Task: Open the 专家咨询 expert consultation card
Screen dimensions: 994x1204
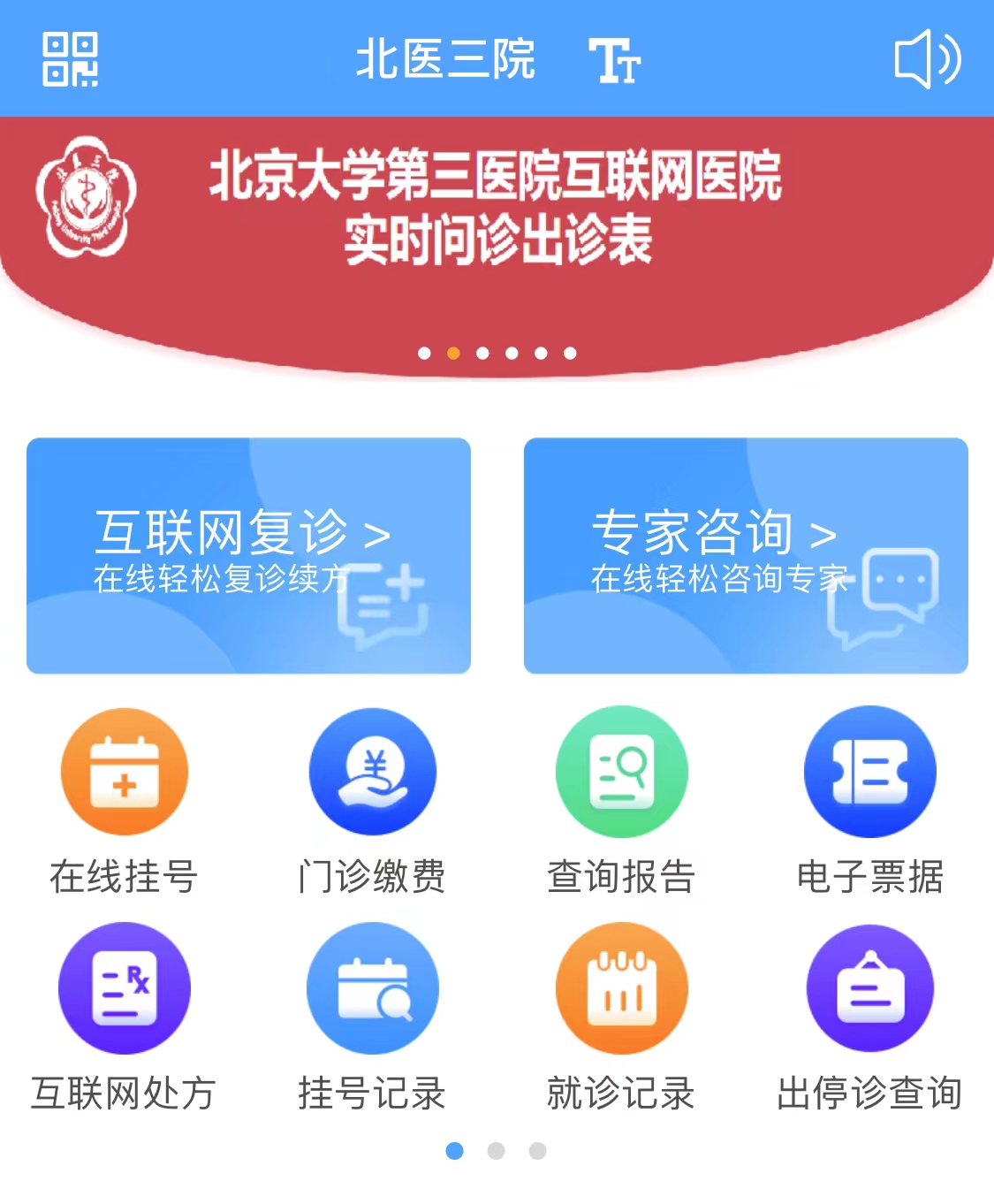Action: (x=747, y=555)
